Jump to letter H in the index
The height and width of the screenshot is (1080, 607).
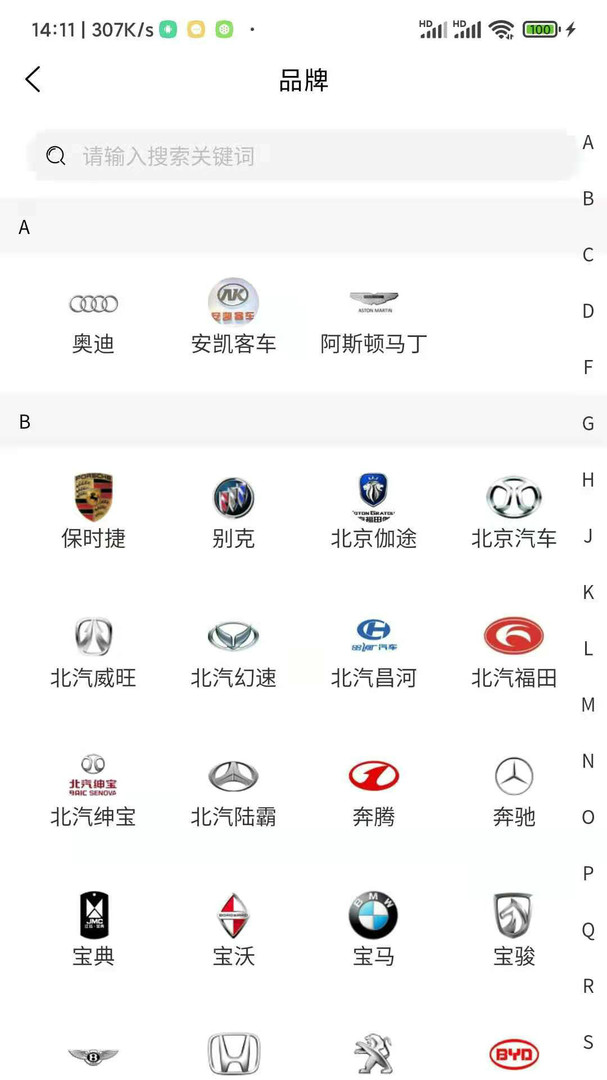point(588,480)
